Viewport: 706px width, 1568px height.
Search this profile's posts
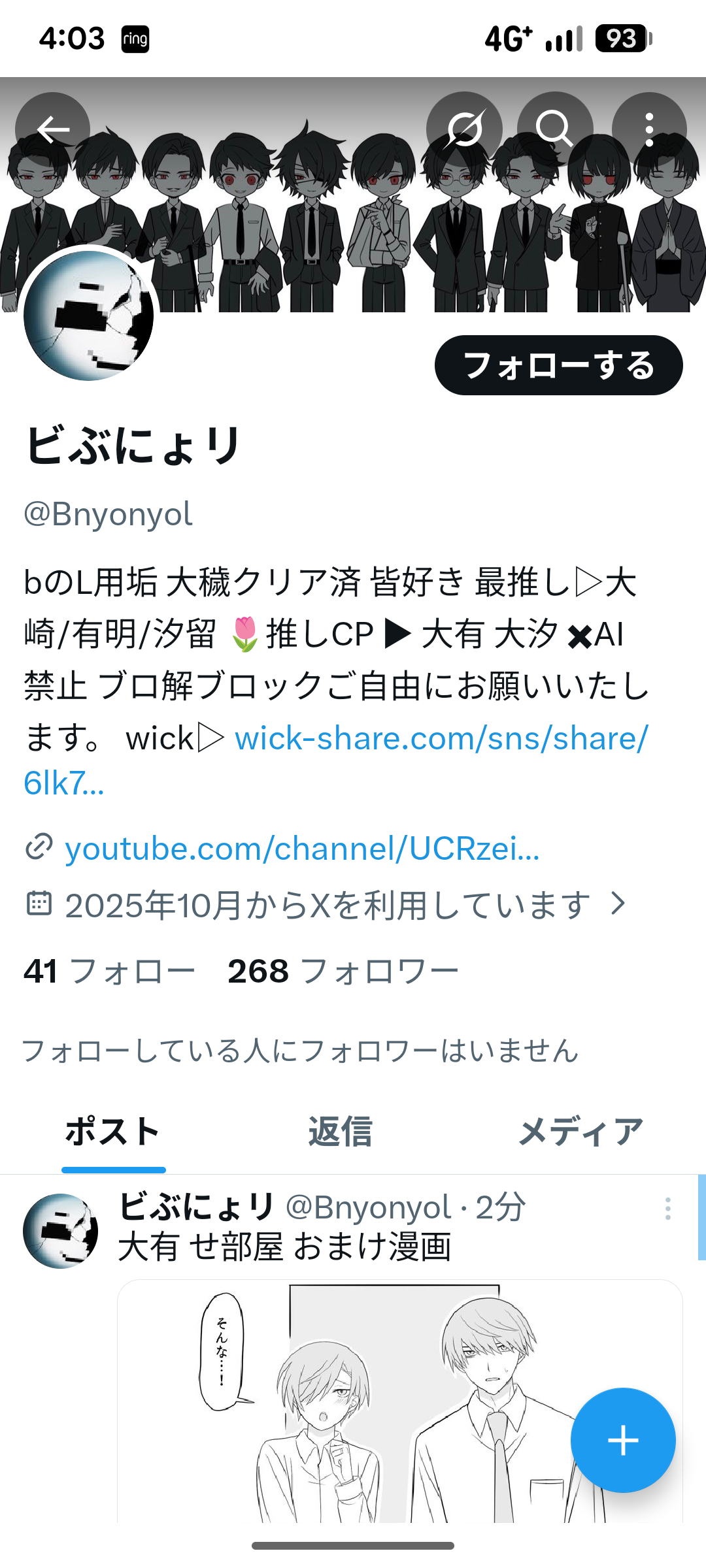coord(555,129)
